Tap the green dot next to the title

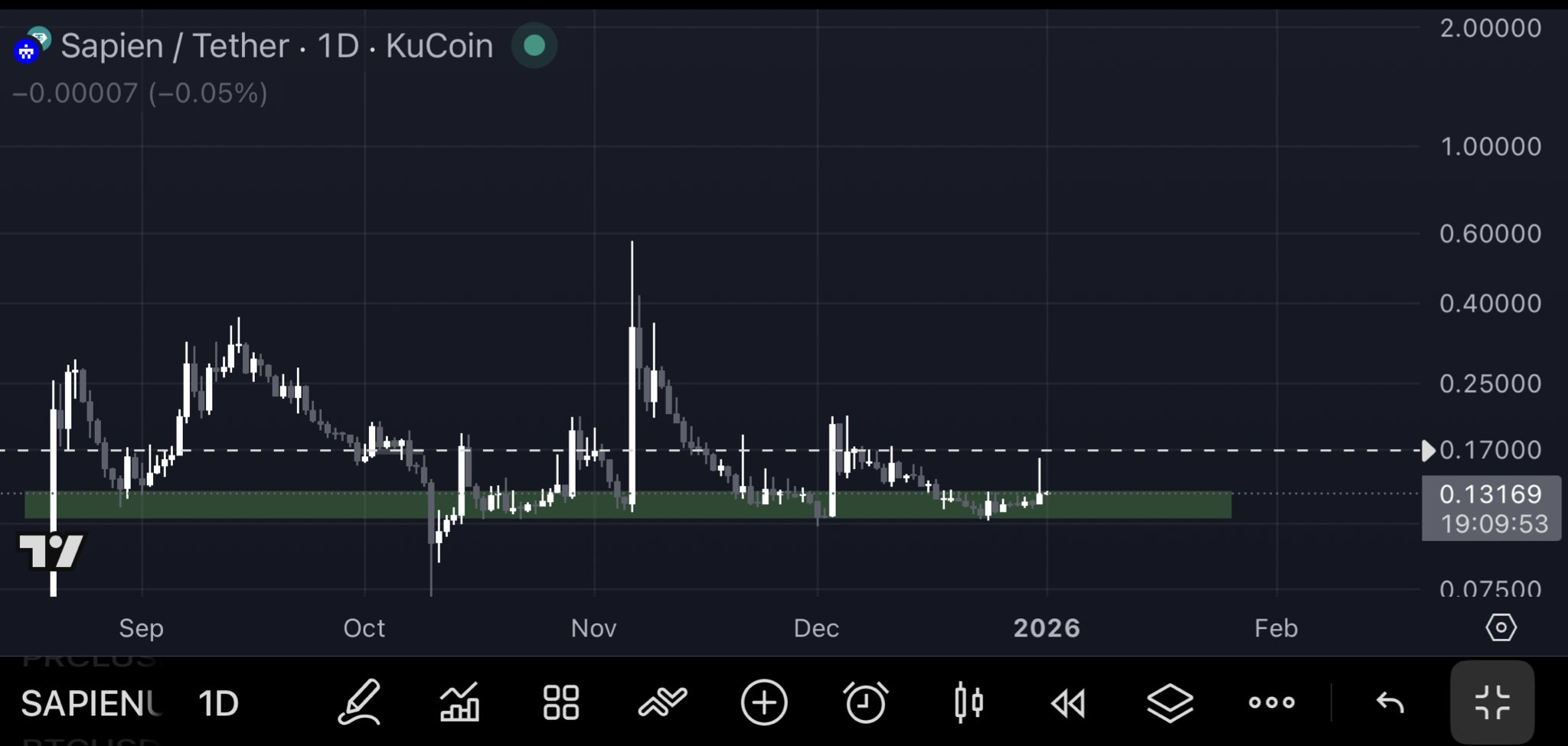[534, 46]
